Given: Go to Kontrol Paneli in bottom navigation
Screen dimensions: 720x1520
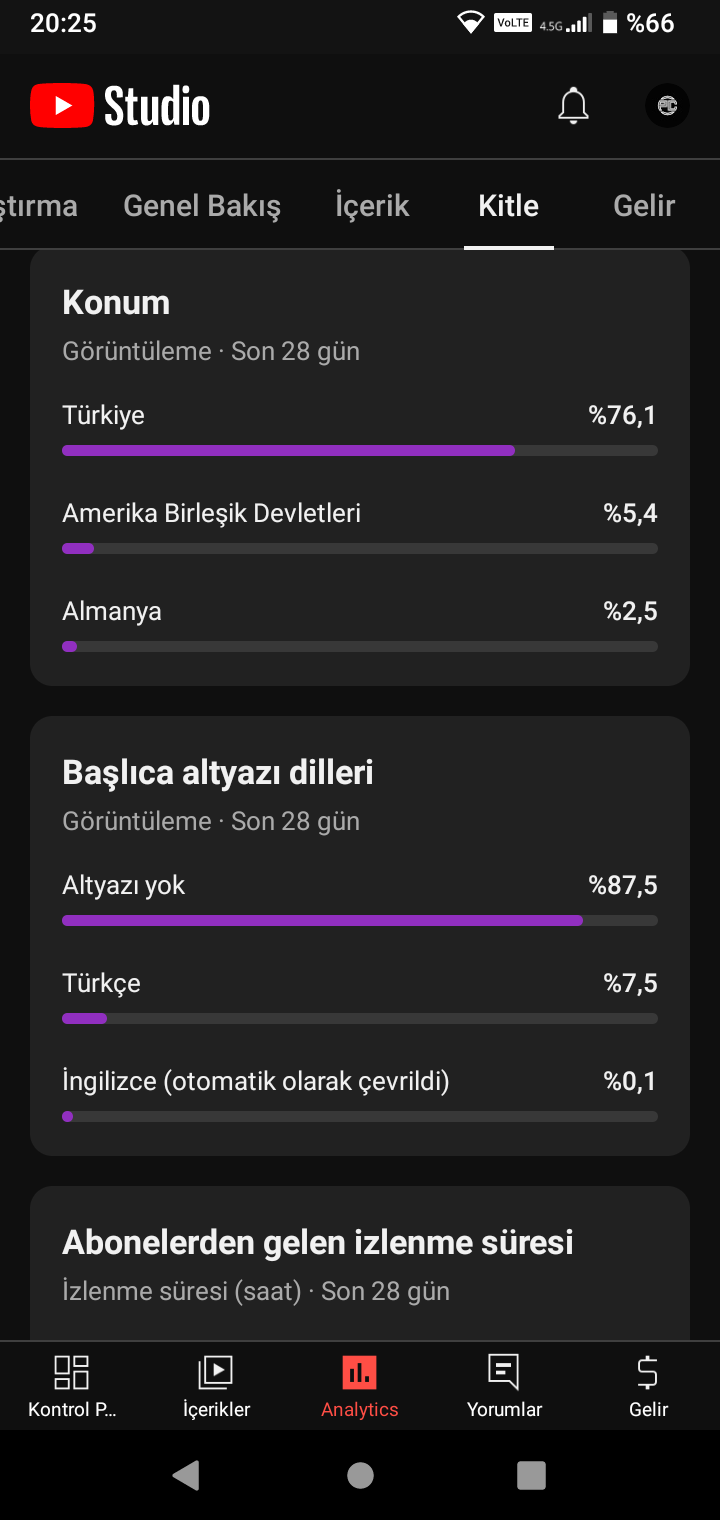Looking at the screenshot, I should pos(72,1386).
